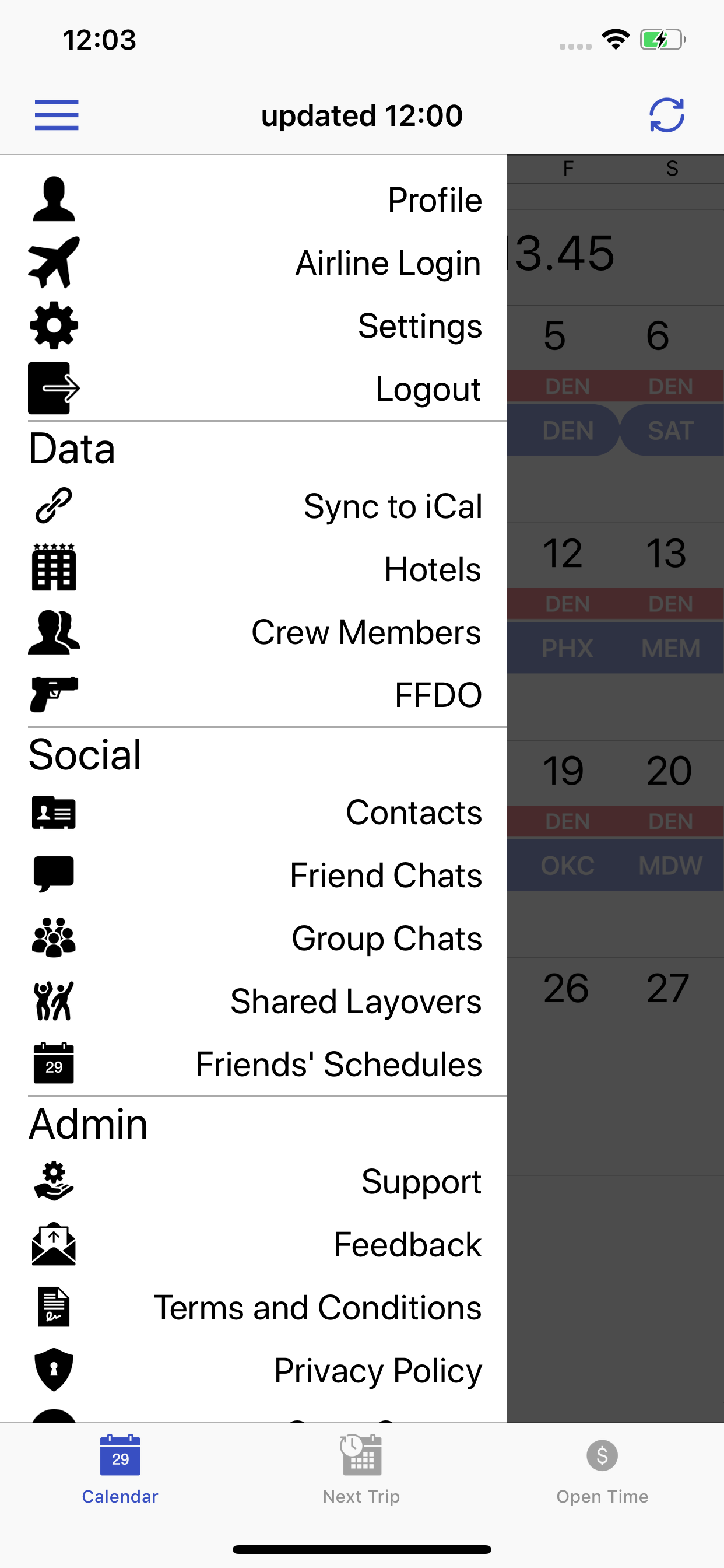Refresh the schedule data
The height and width of the screenshot is (1568, 724).
pyautogui.click(x=667, y=115)
